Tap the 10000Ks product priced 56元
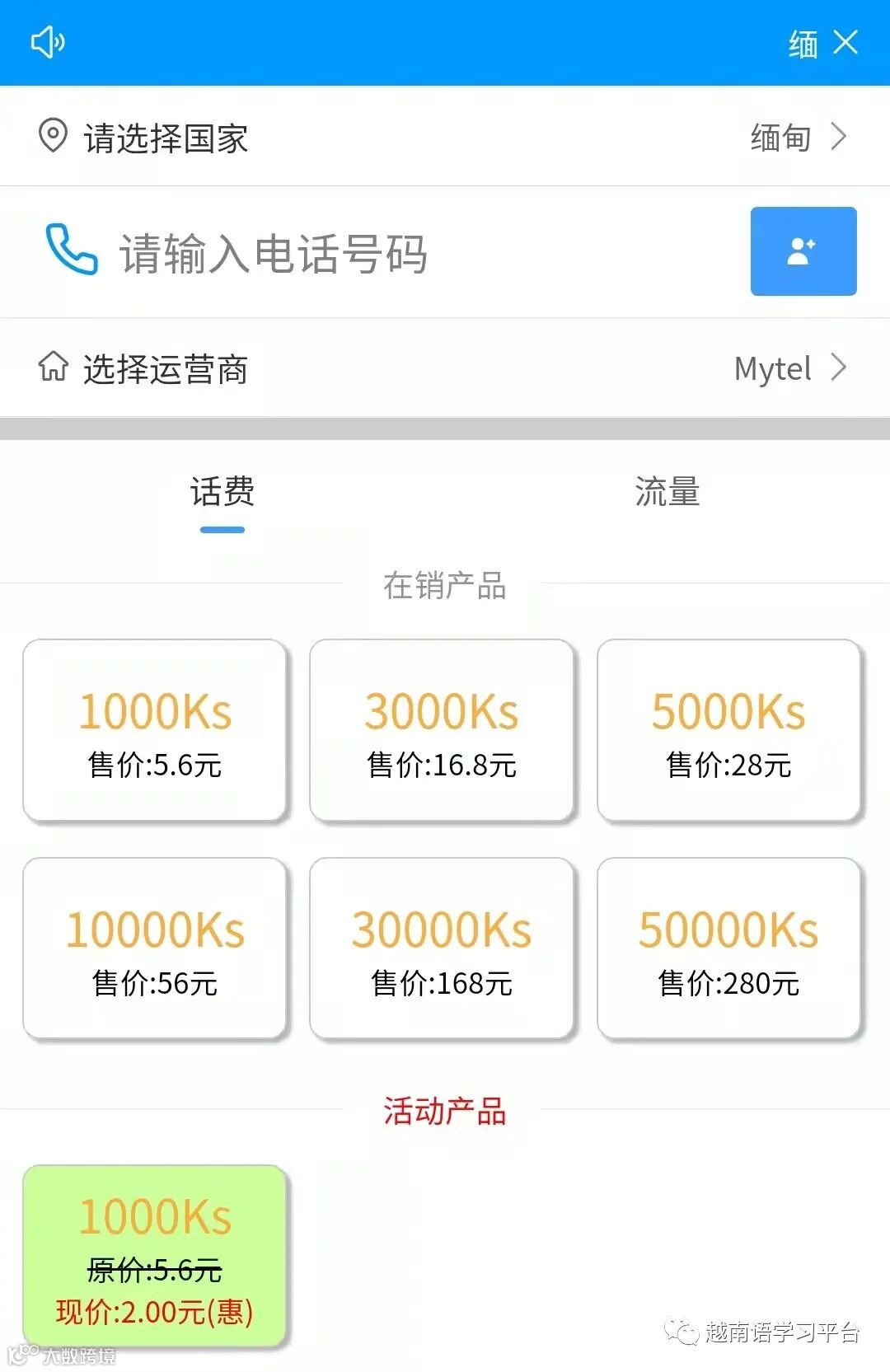890x1372 pixels. click(x=154, y=948)
